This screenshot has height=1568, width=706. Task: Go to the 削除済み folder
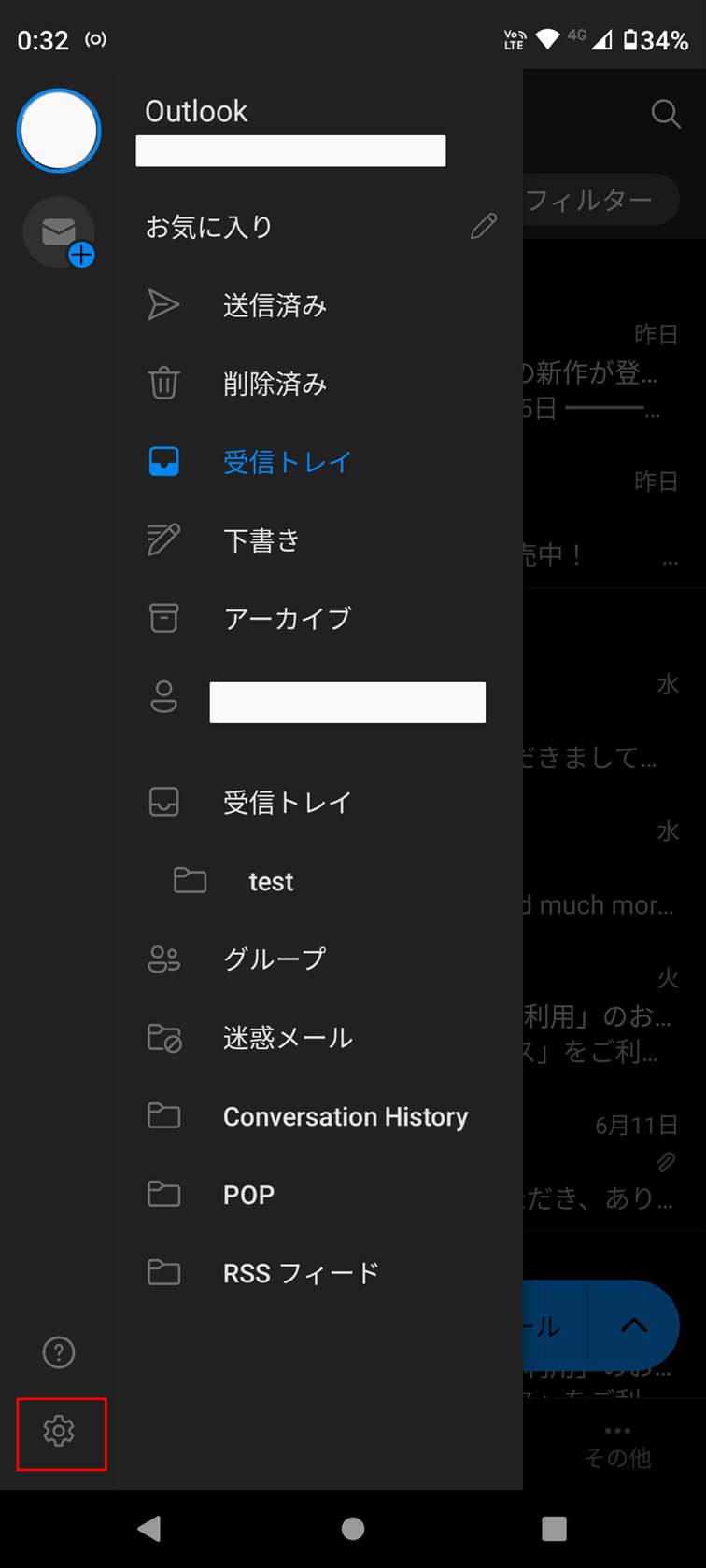coord(275,384)
